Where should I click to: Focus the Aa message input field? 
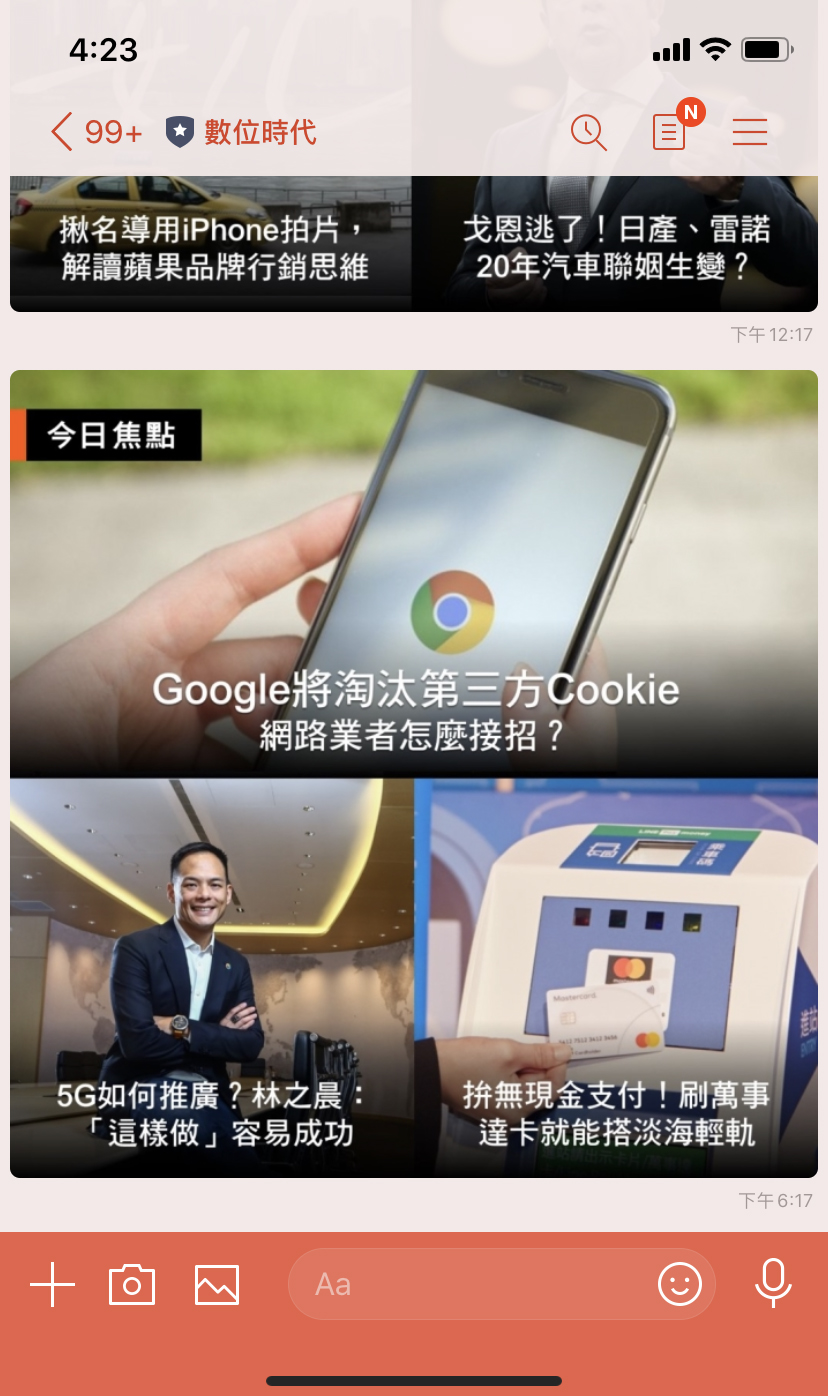(x=470, y=1284)
